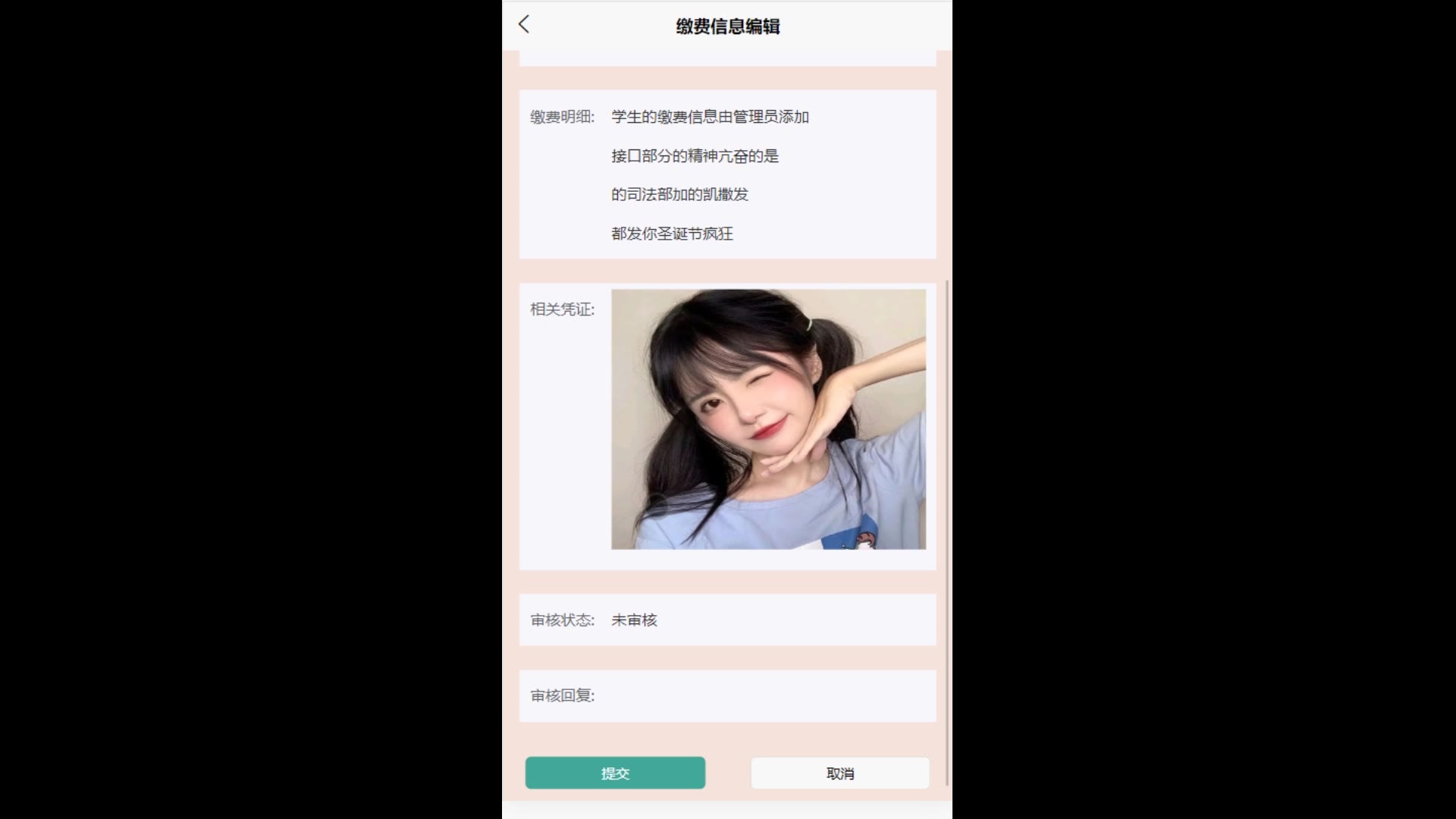This screenshot has height=819, width=1456.
Task: Tap the 提交 submit button
Action: 615,773
